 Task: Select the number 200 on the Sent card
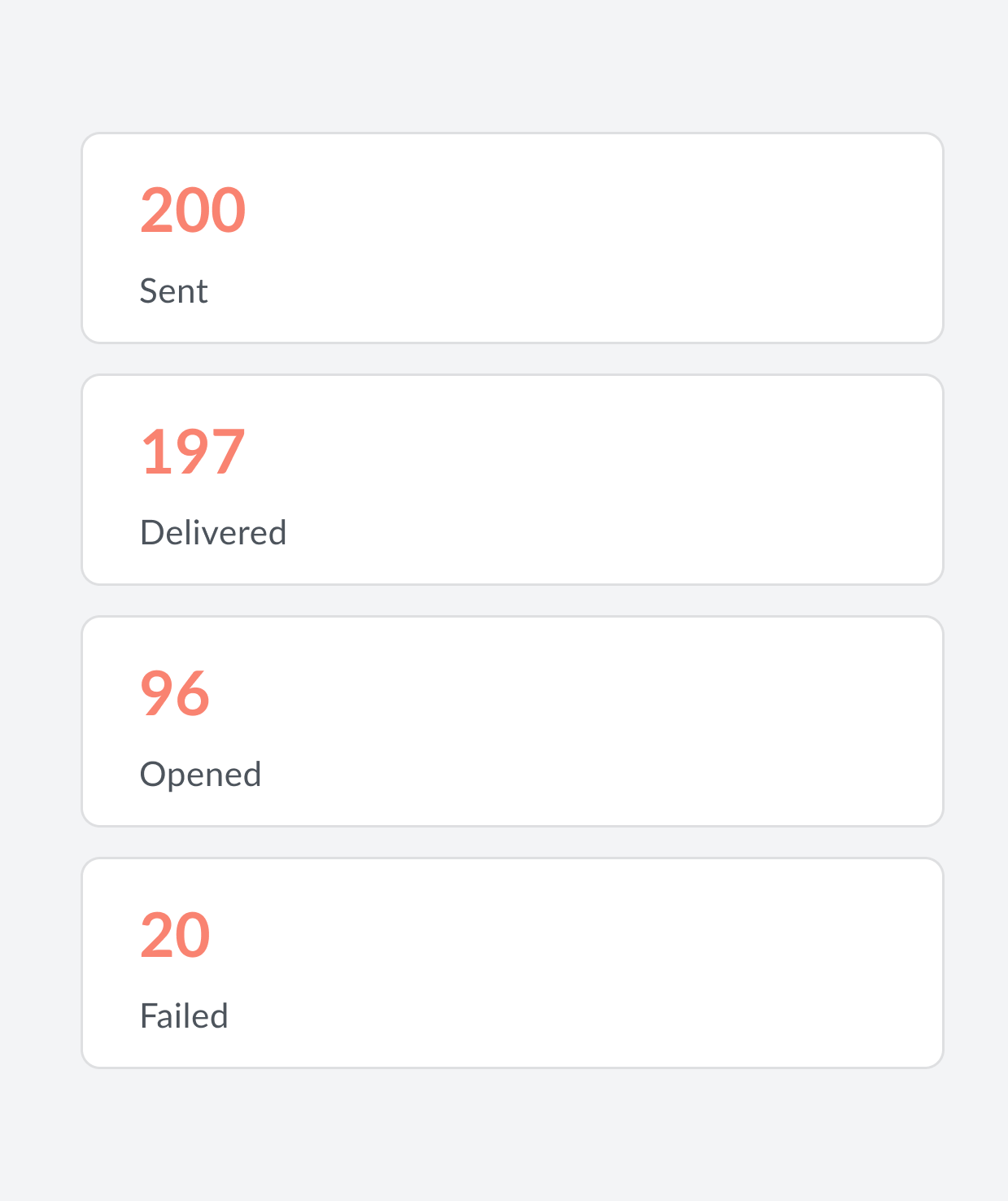[x=193, y=211]
